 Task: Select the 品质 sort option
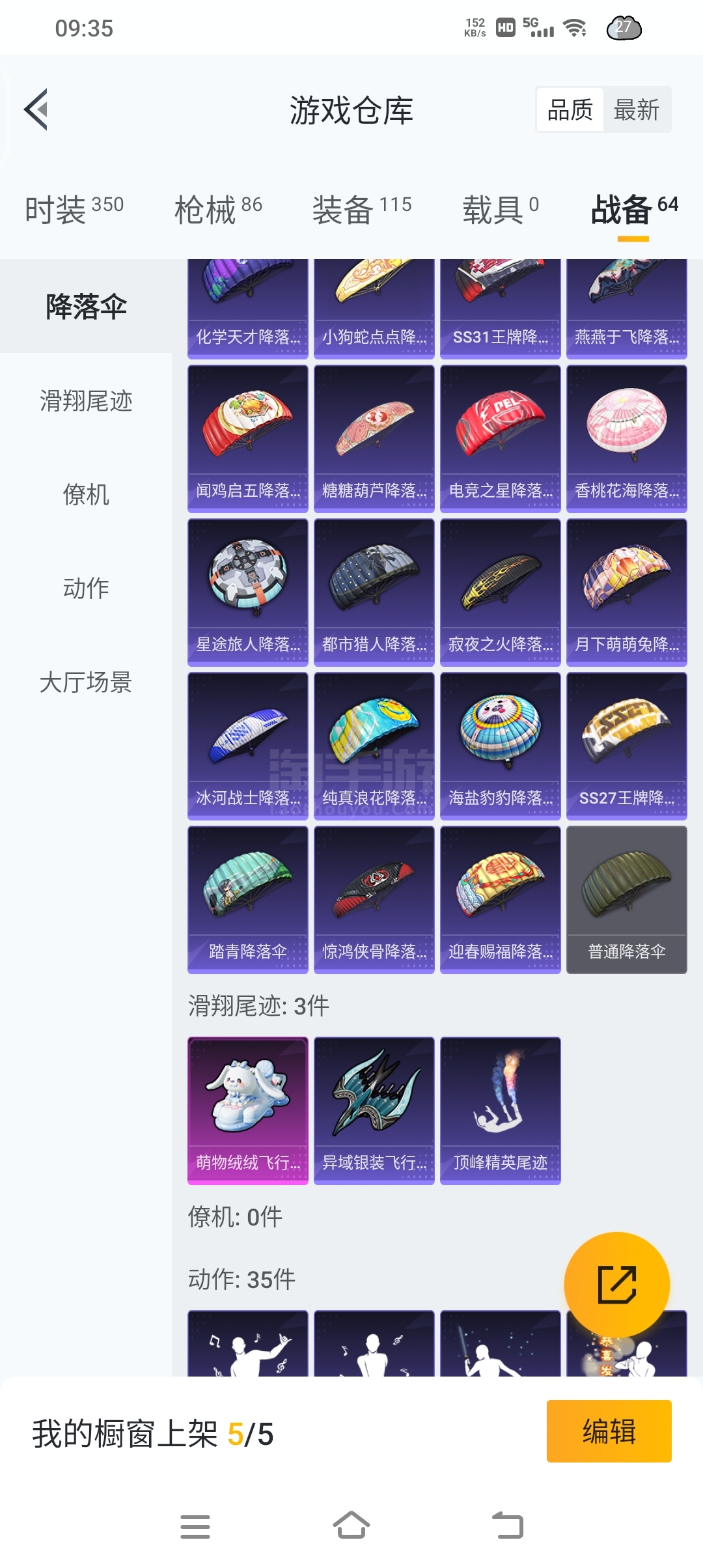(x=570, y=109)
